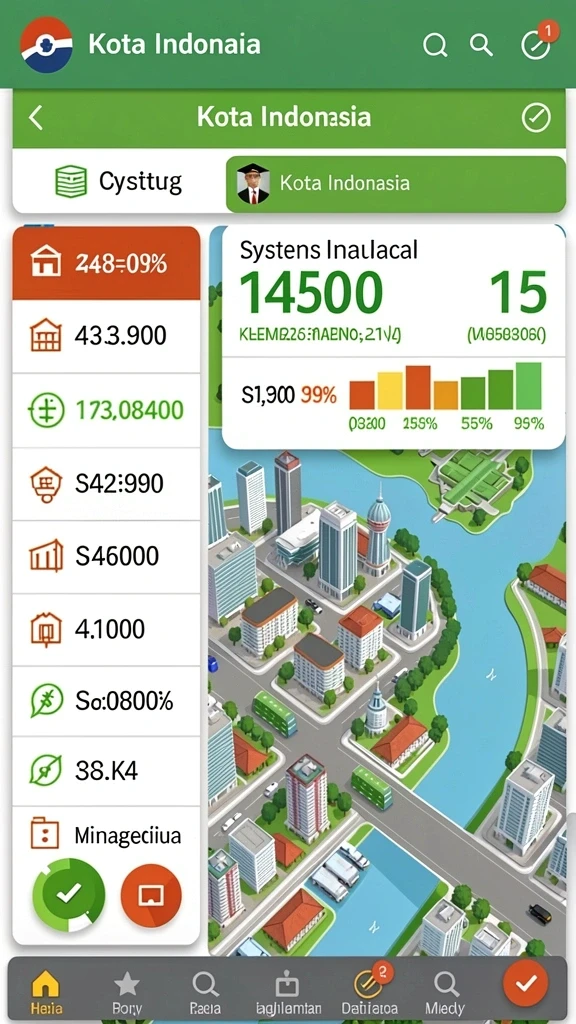The image size is (576, 1024).
Task: Tap the orange round screen button
Action: [151, 896]
